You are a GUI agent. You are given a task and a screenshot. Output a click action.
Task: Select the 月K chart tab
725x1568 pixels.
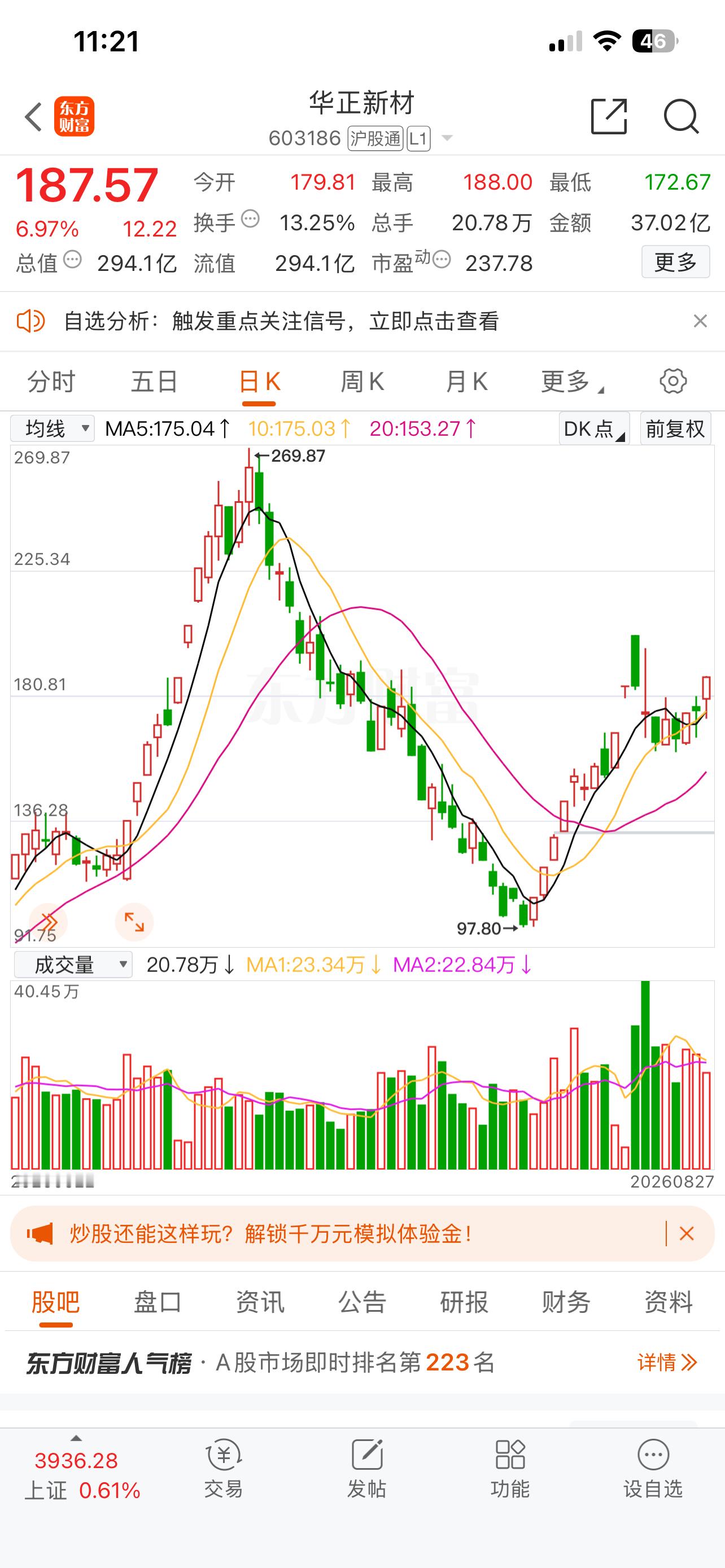[x=466, y=382]
